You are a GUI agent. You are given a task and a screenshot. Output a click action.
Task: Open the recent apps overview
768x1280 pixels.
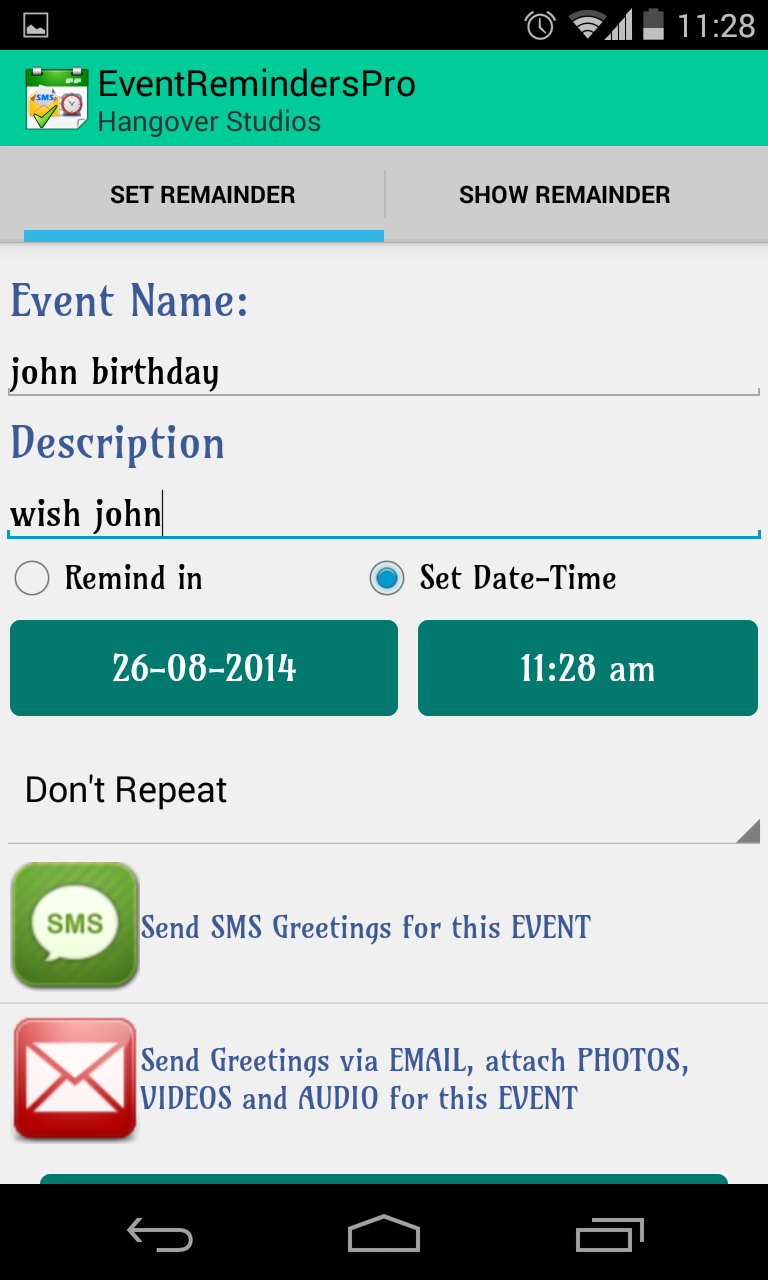click(x=610, y=1235)
